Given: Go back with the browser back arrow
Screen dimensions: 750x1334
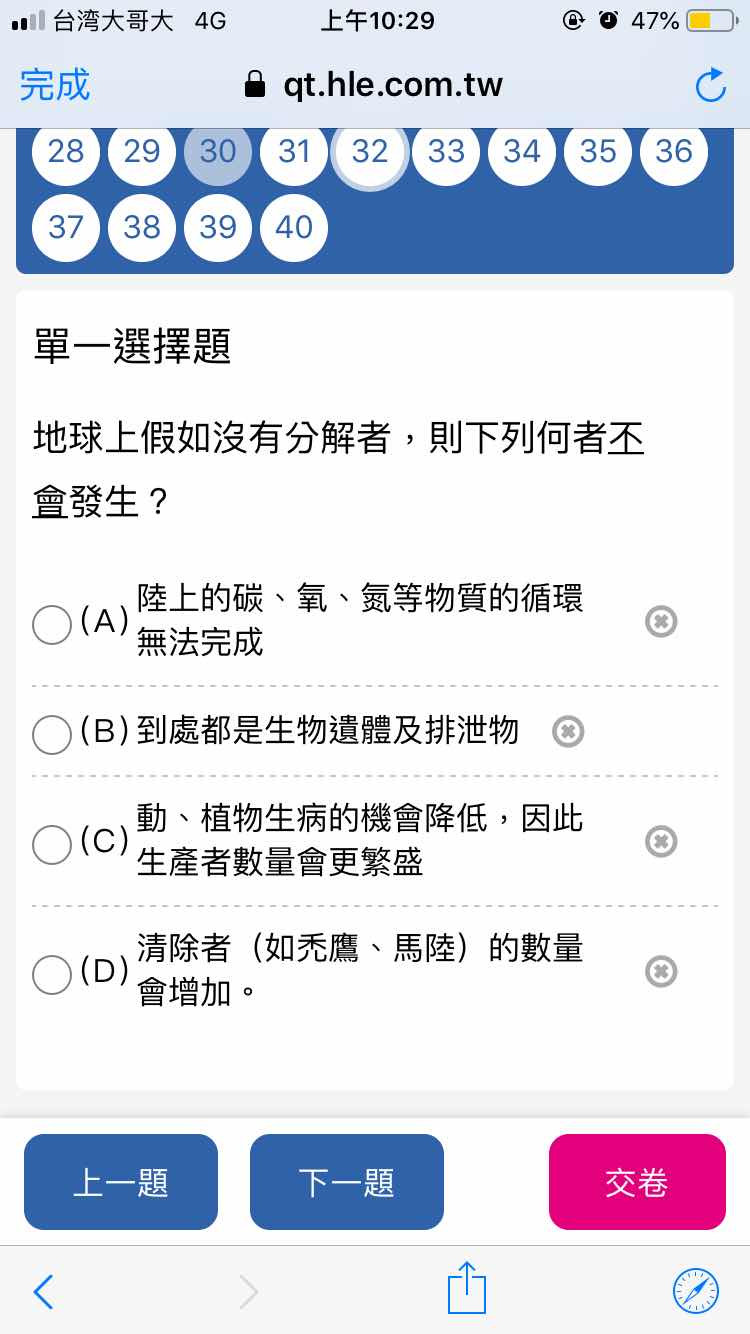Looking at the screenshot, I should (x=44, y=1292).
